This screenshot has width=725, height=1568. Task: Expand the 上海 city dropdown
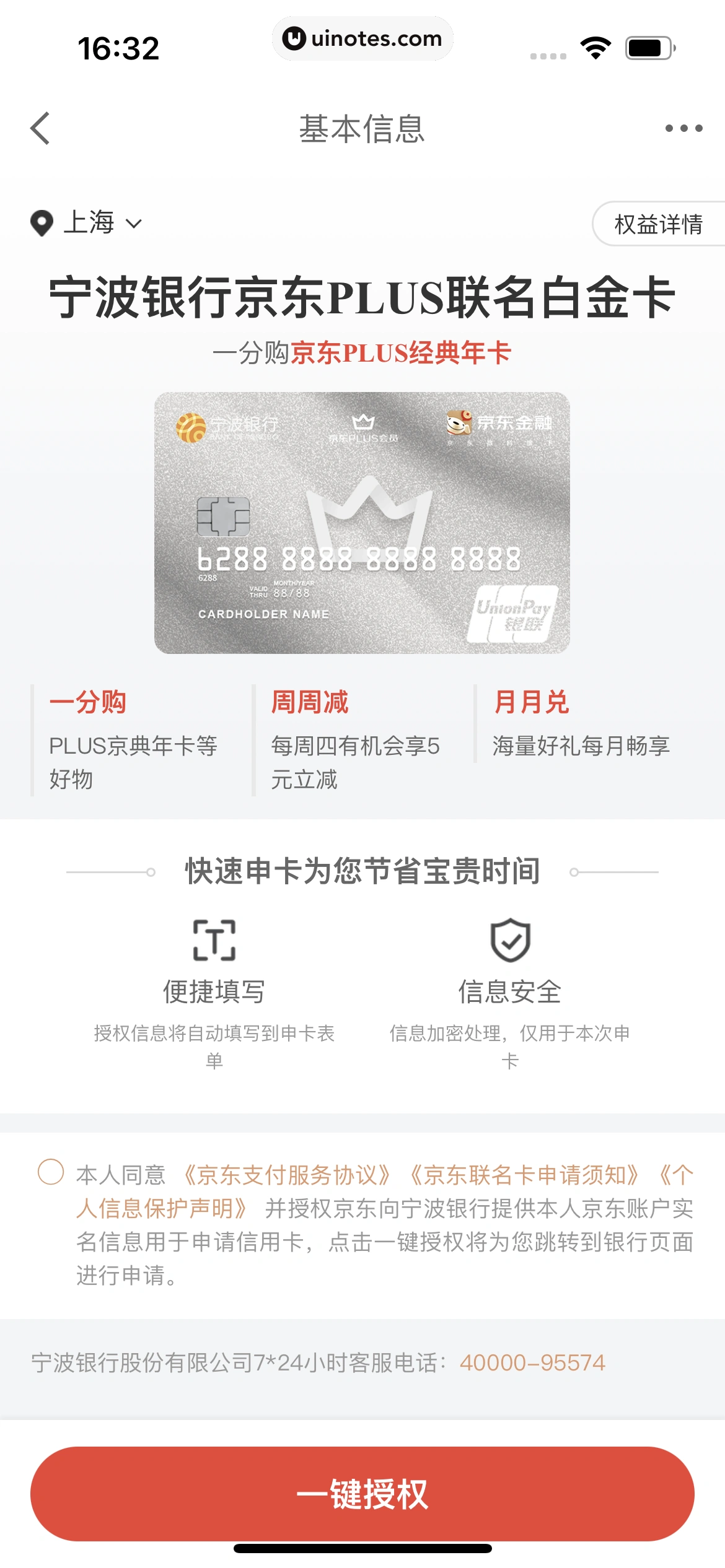(x=87, y=223)
